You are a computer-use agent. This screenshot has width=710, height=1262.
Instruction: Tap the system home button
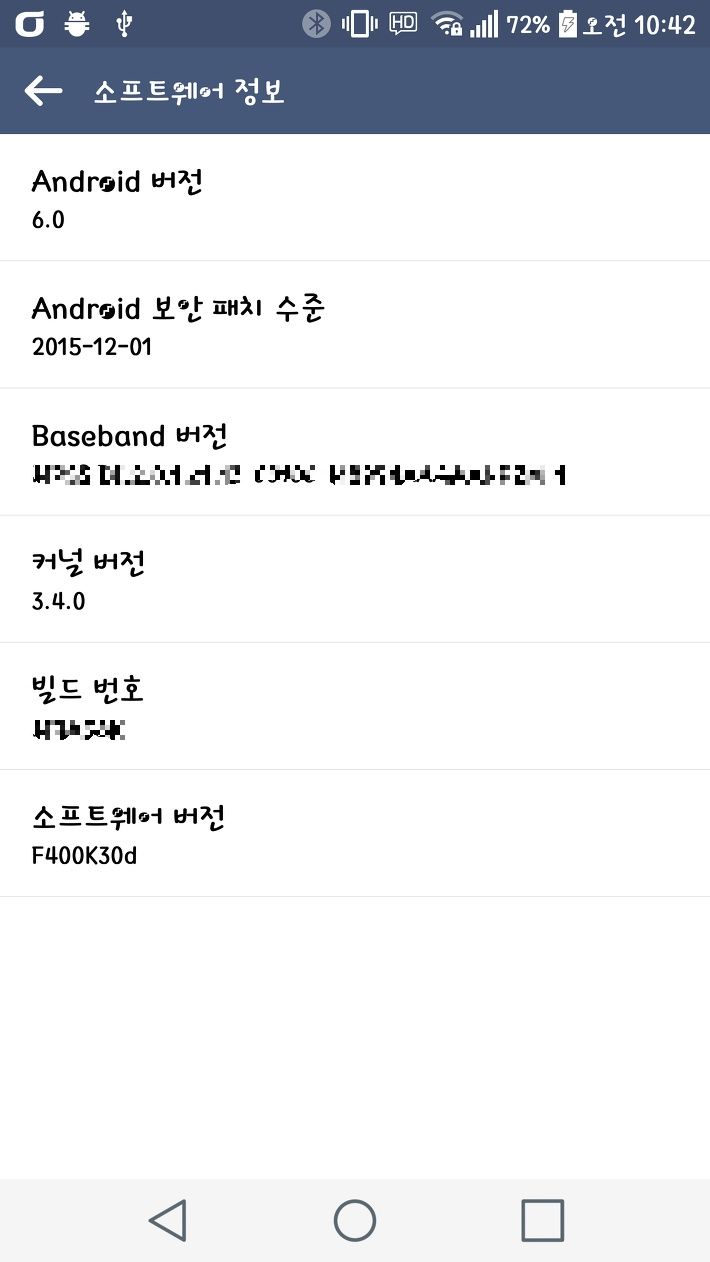[355, 1220]
